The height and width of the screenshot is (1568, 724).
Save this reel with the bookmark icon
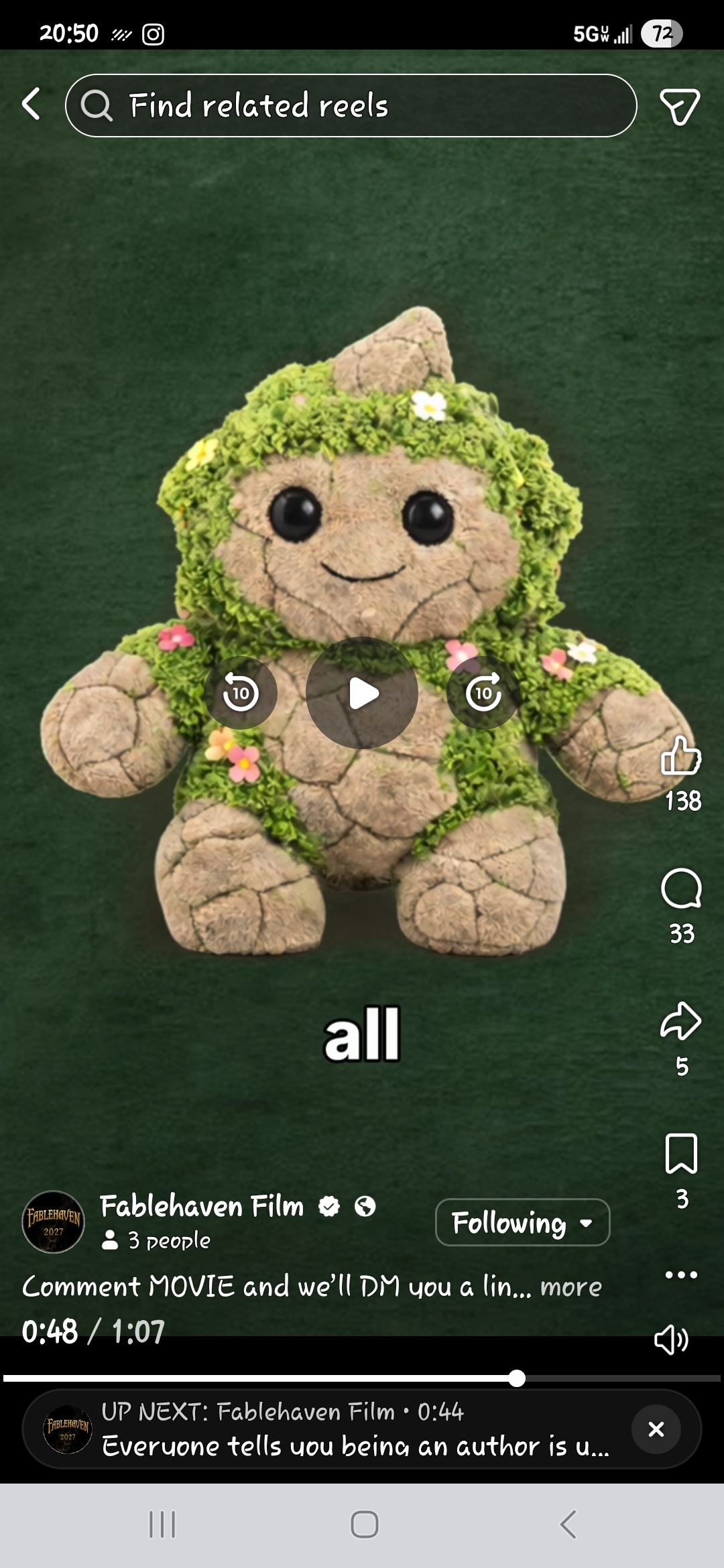coord(681,1154)
